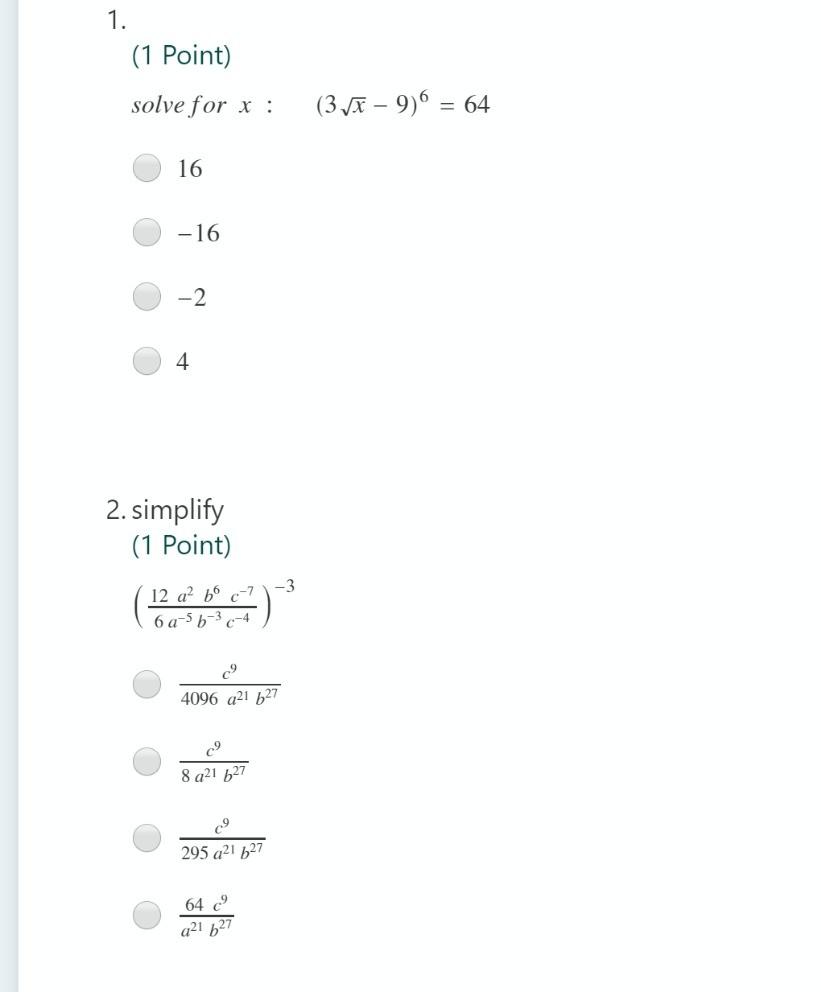Select answer 16 for question 1
The width and height of the screenshot is (821, 992).
(147, 168)
